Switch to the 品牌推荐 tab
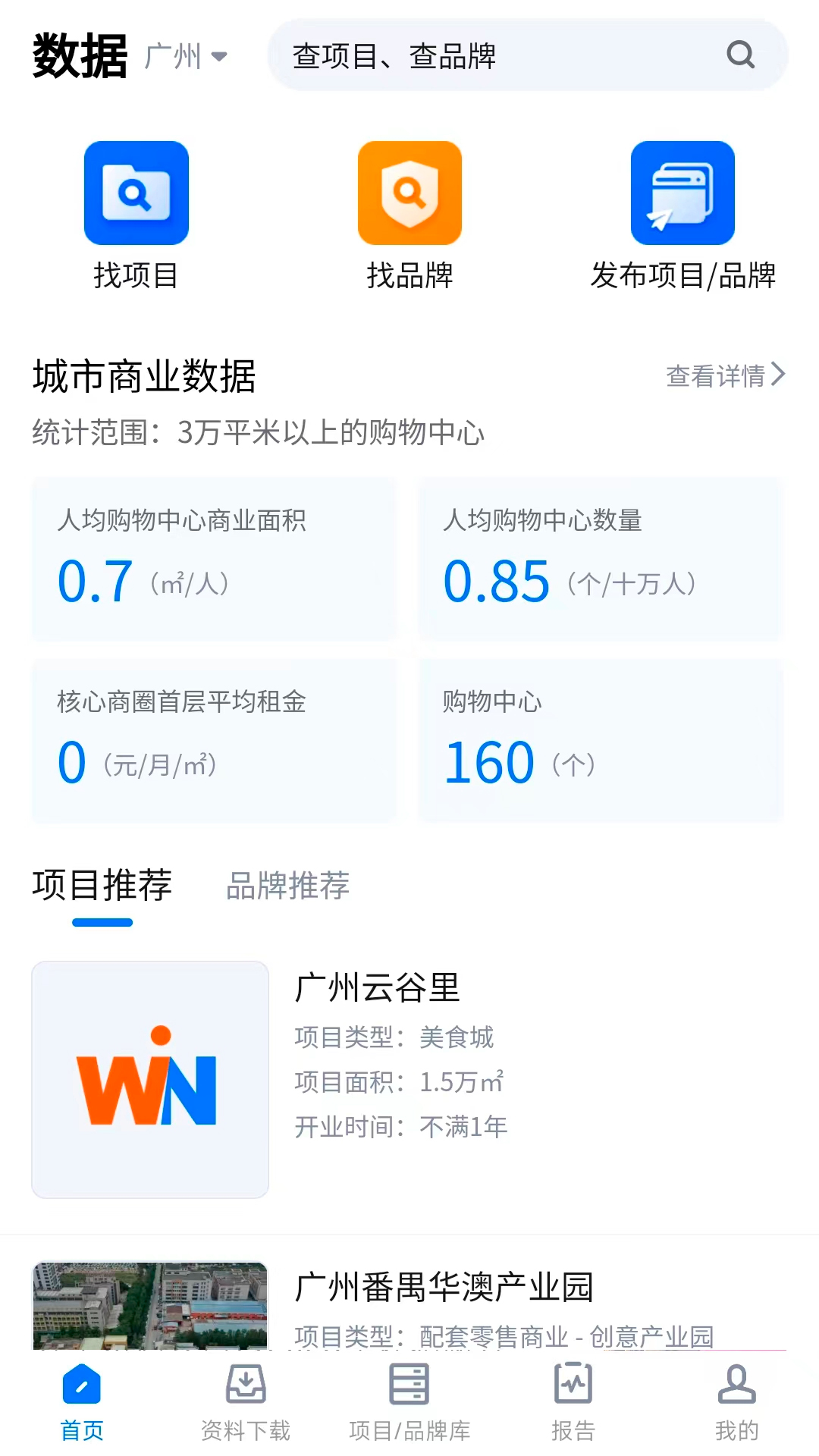This screenshot has width=819, height=1456. click(x=288, y=886)
